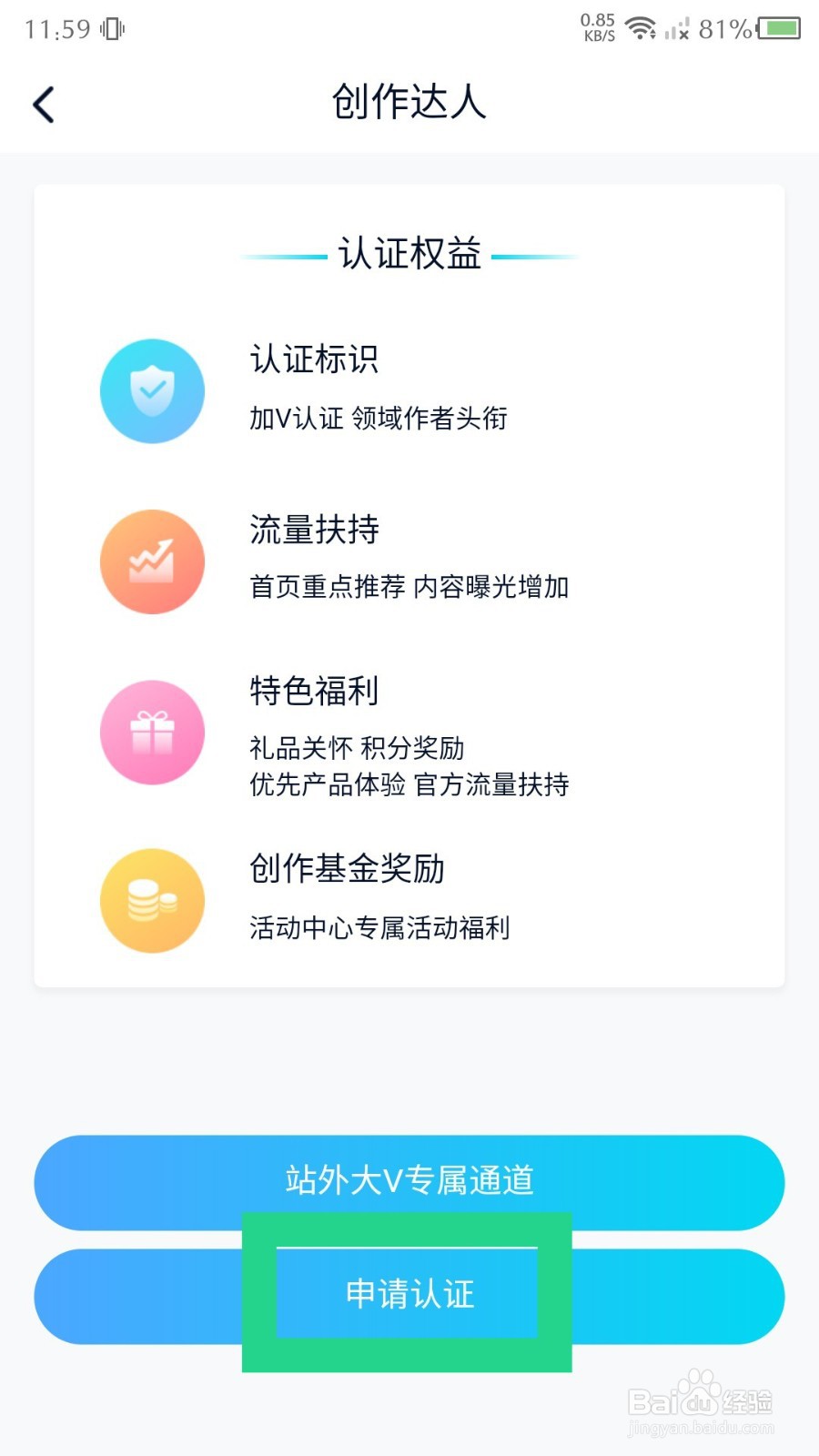
Task: Tap 申请认证 to apply for certification
Action: click(409, 1296)
